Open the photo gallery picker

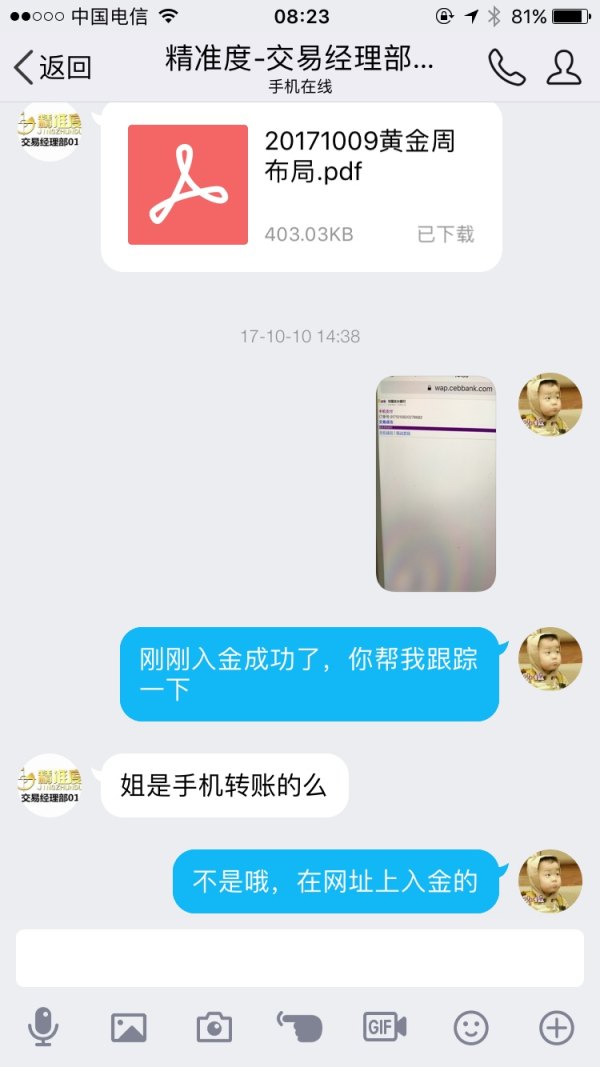coord(128,1027)
